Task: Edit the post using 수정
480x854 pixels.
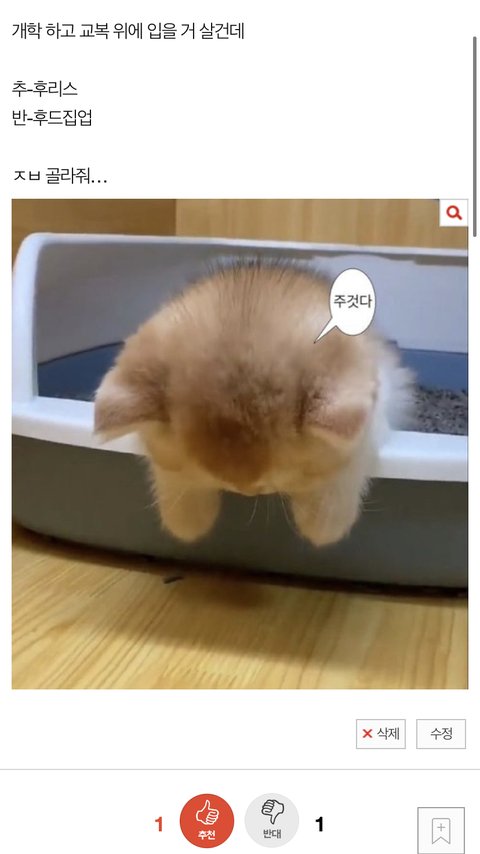Action: pyautogui.click(x=441, y=734)
